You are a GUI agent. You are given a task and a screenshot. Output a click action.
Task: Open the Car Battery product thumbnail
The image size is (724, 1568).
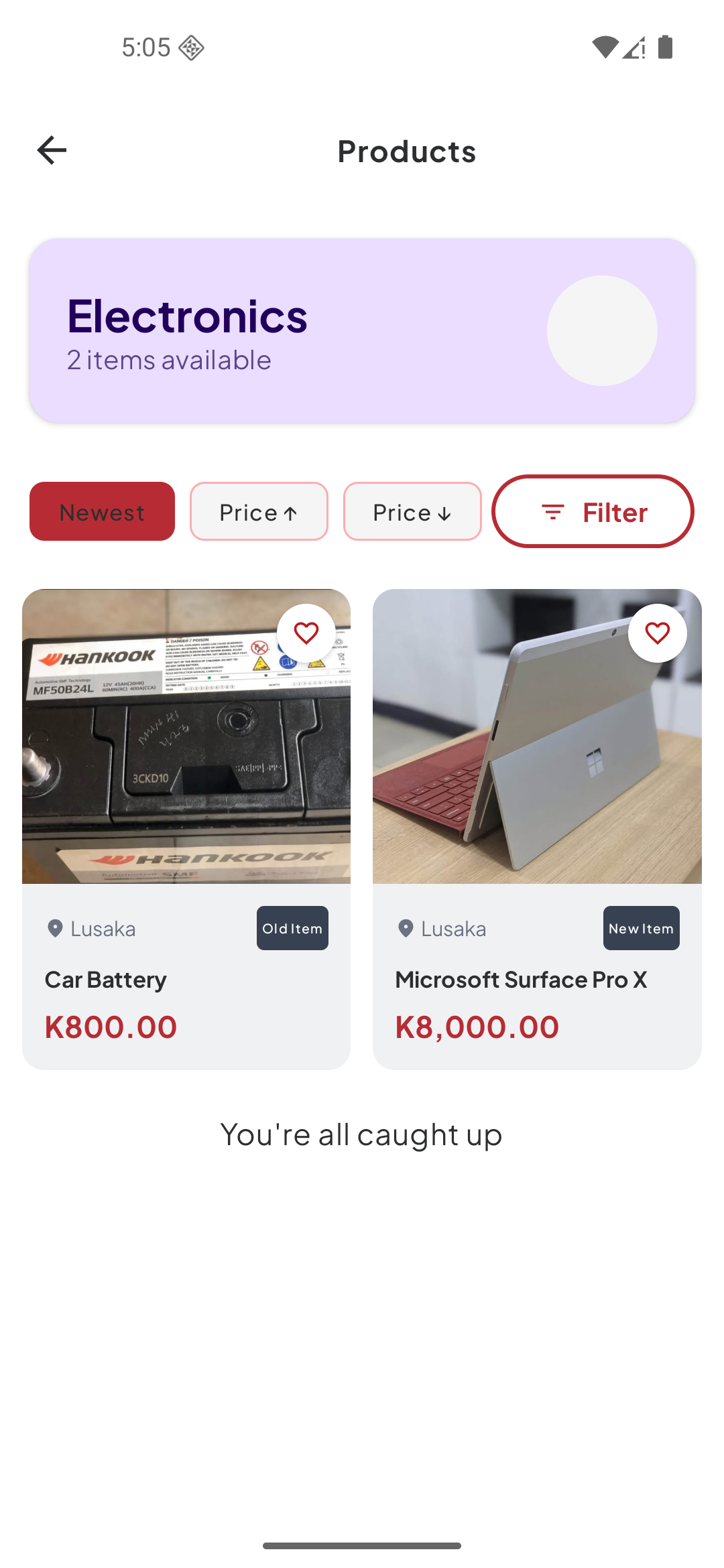click(186, 737)
